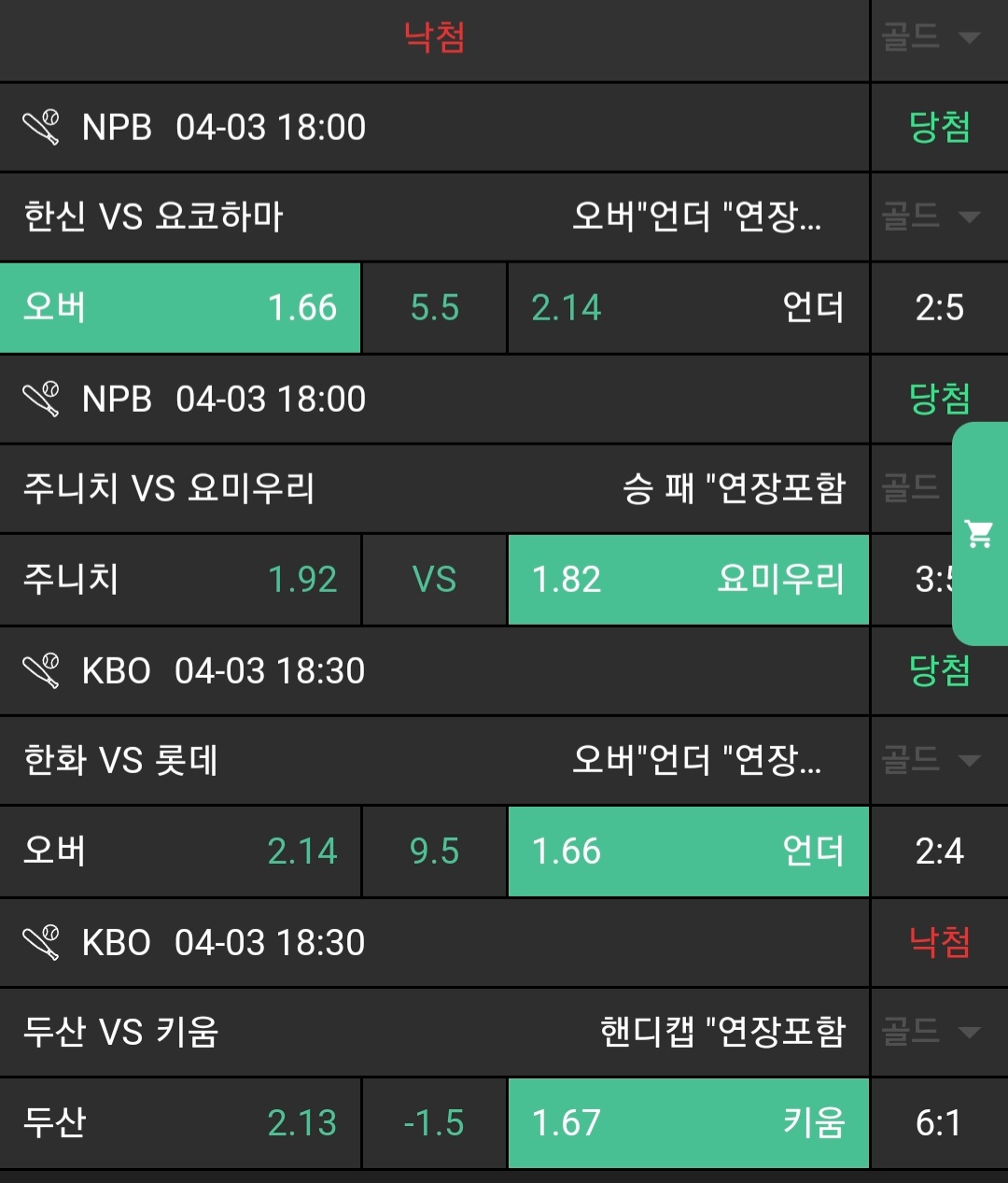
Task: Choose 키움 handicap at 1.67
Action: pos(688,1123)
